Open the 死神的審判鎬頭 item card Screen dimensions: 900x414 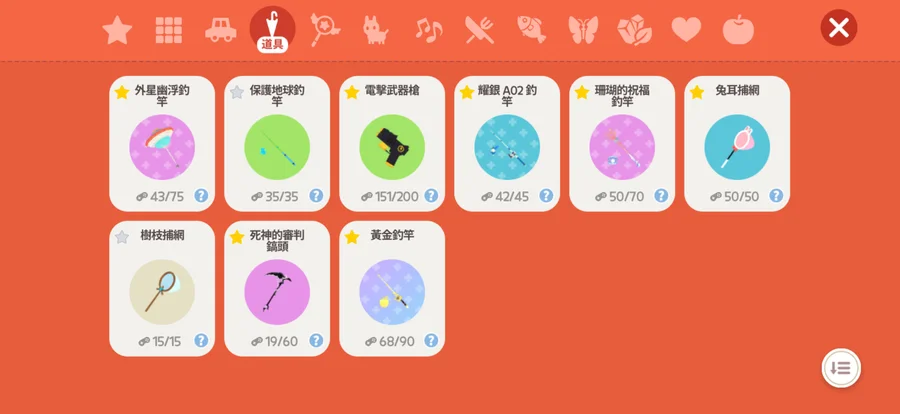pos(277,290)
